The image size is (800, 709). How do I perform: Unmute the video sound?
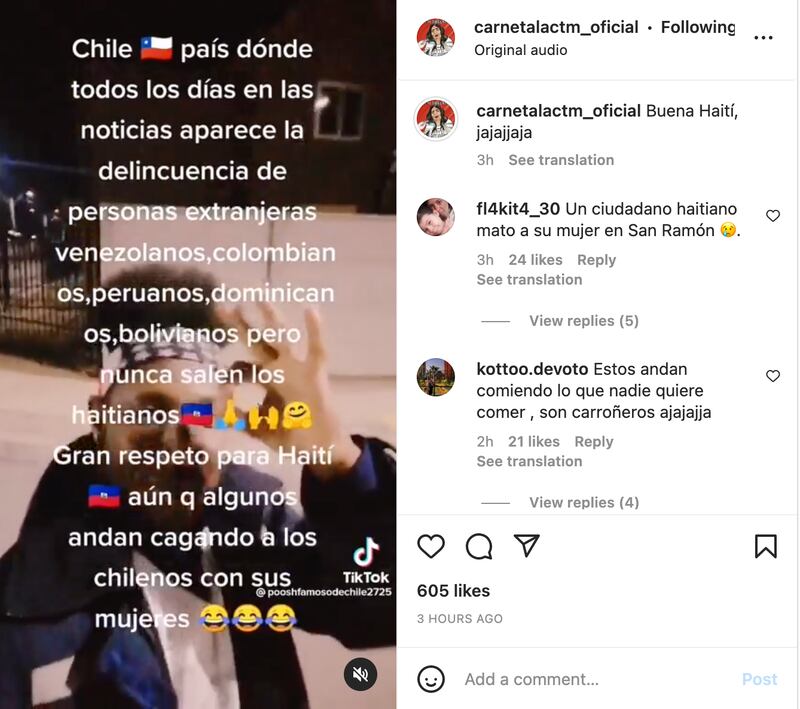(360, 674)
